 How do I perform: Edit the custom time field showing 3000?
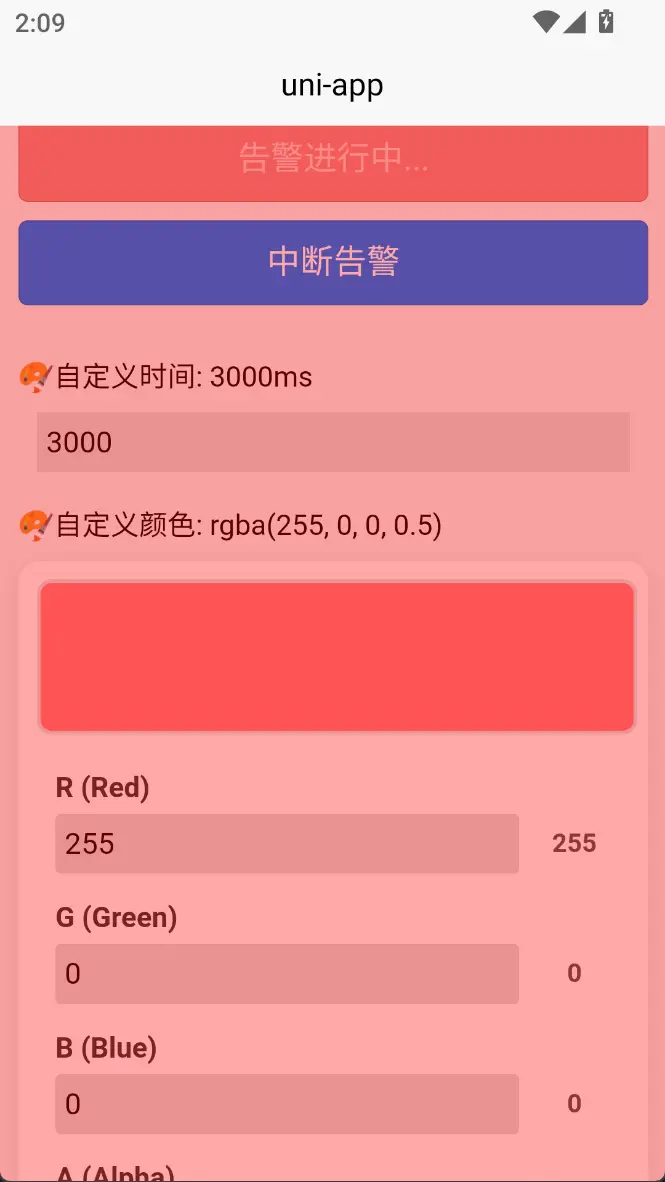(x=332, y=442)
